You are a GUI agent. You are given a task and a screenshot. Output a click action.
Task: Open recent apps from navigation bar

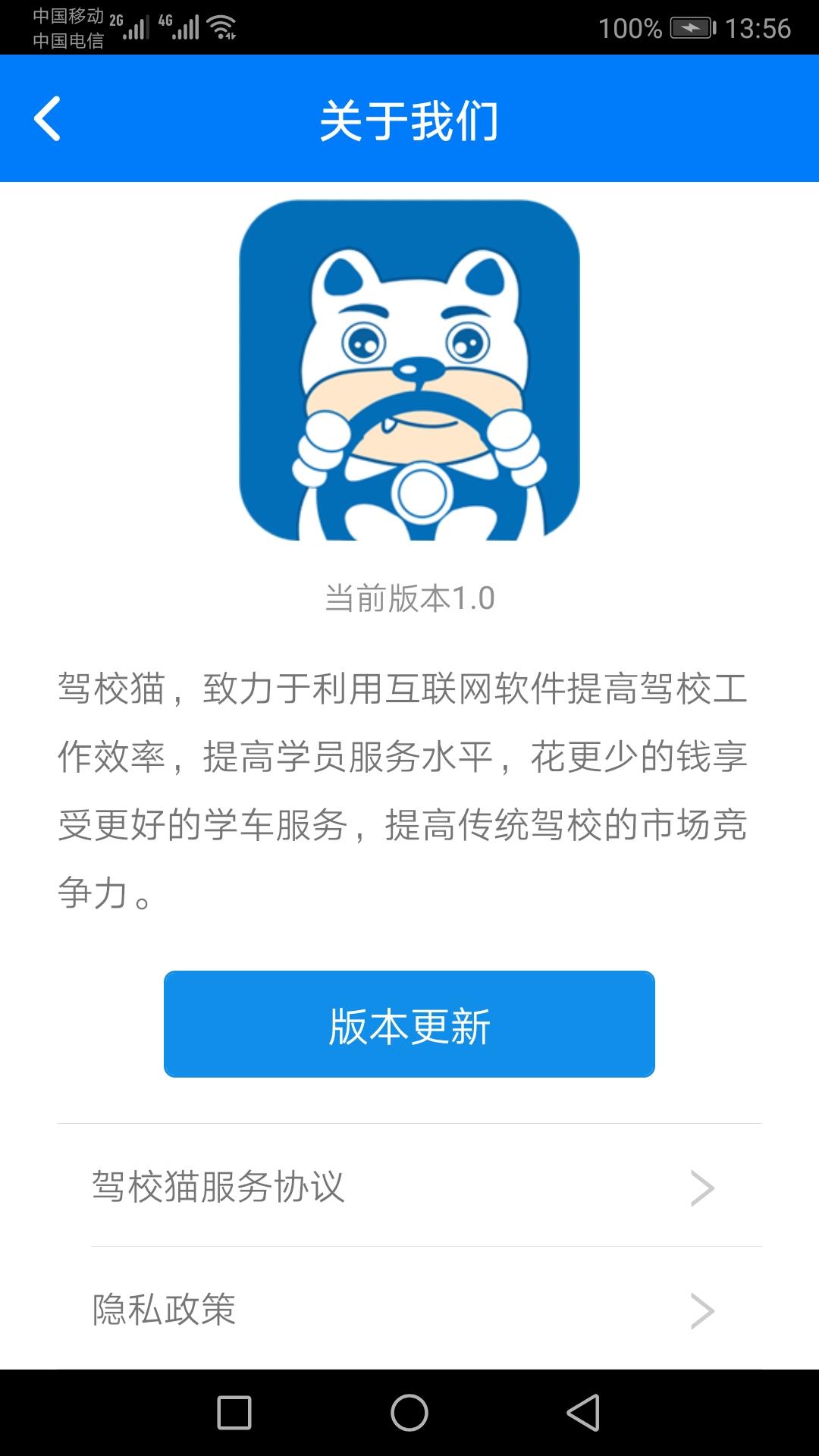coord(234,1413)
